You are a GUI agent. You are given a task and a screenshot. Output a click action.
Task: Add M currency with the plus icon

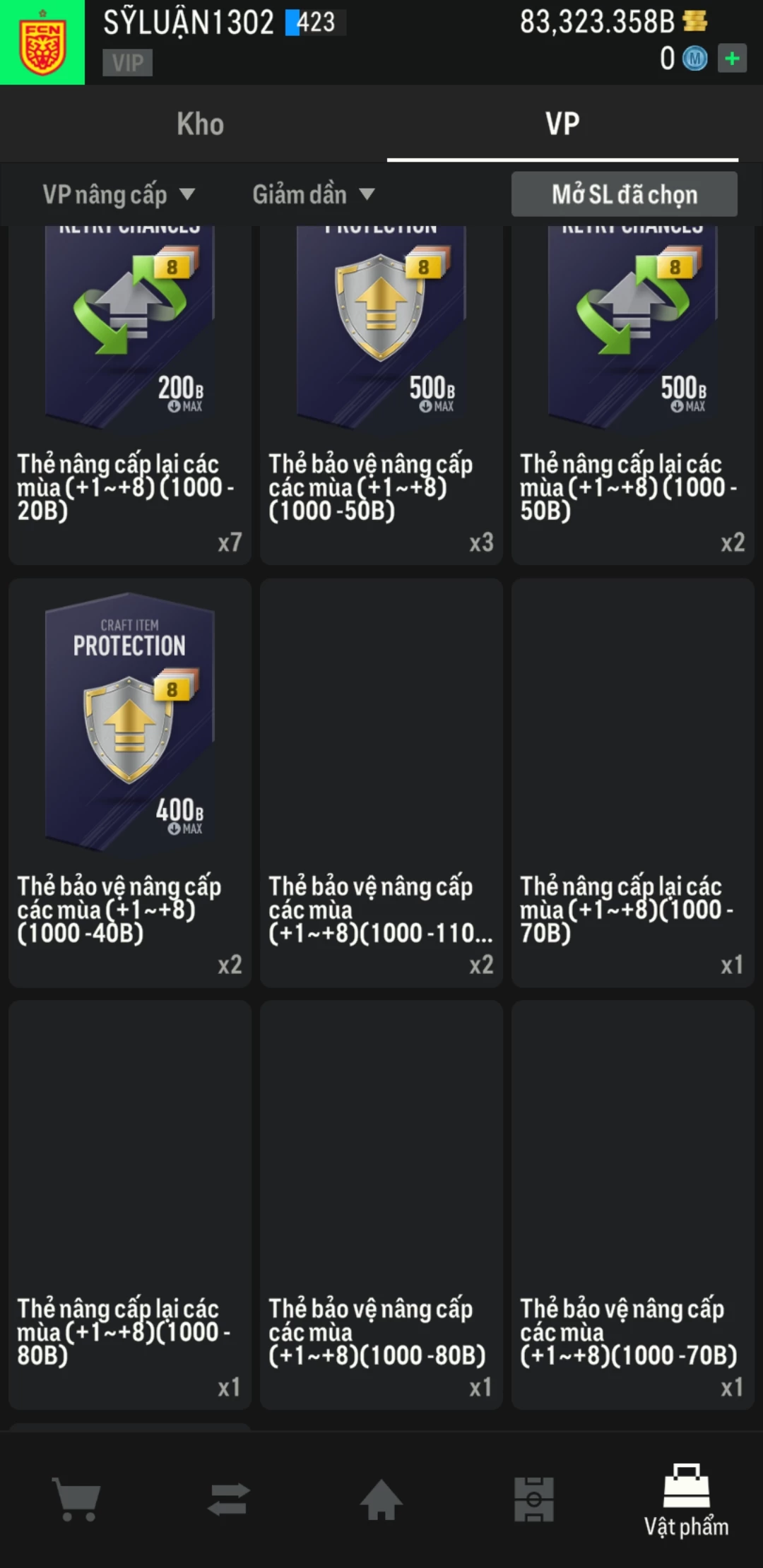(x=732, y=59)
